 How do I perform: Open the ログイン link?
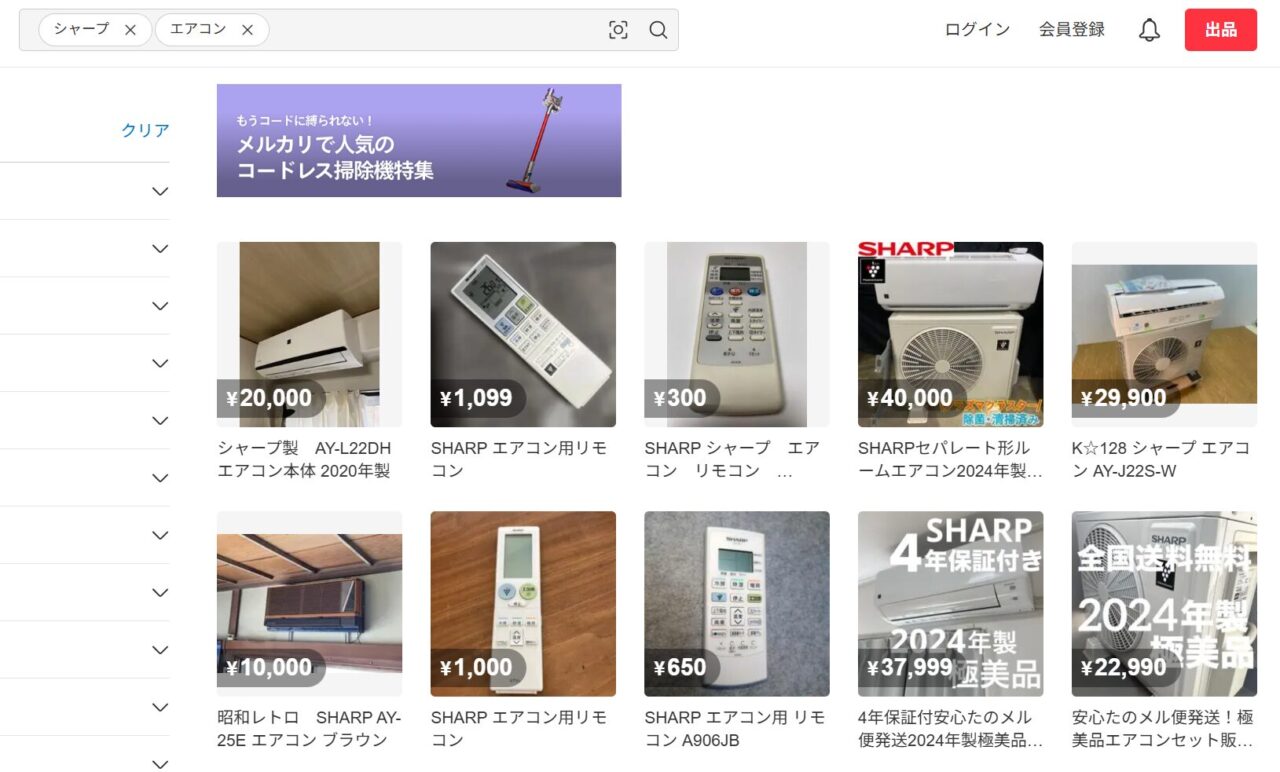[x=977, y=30]
